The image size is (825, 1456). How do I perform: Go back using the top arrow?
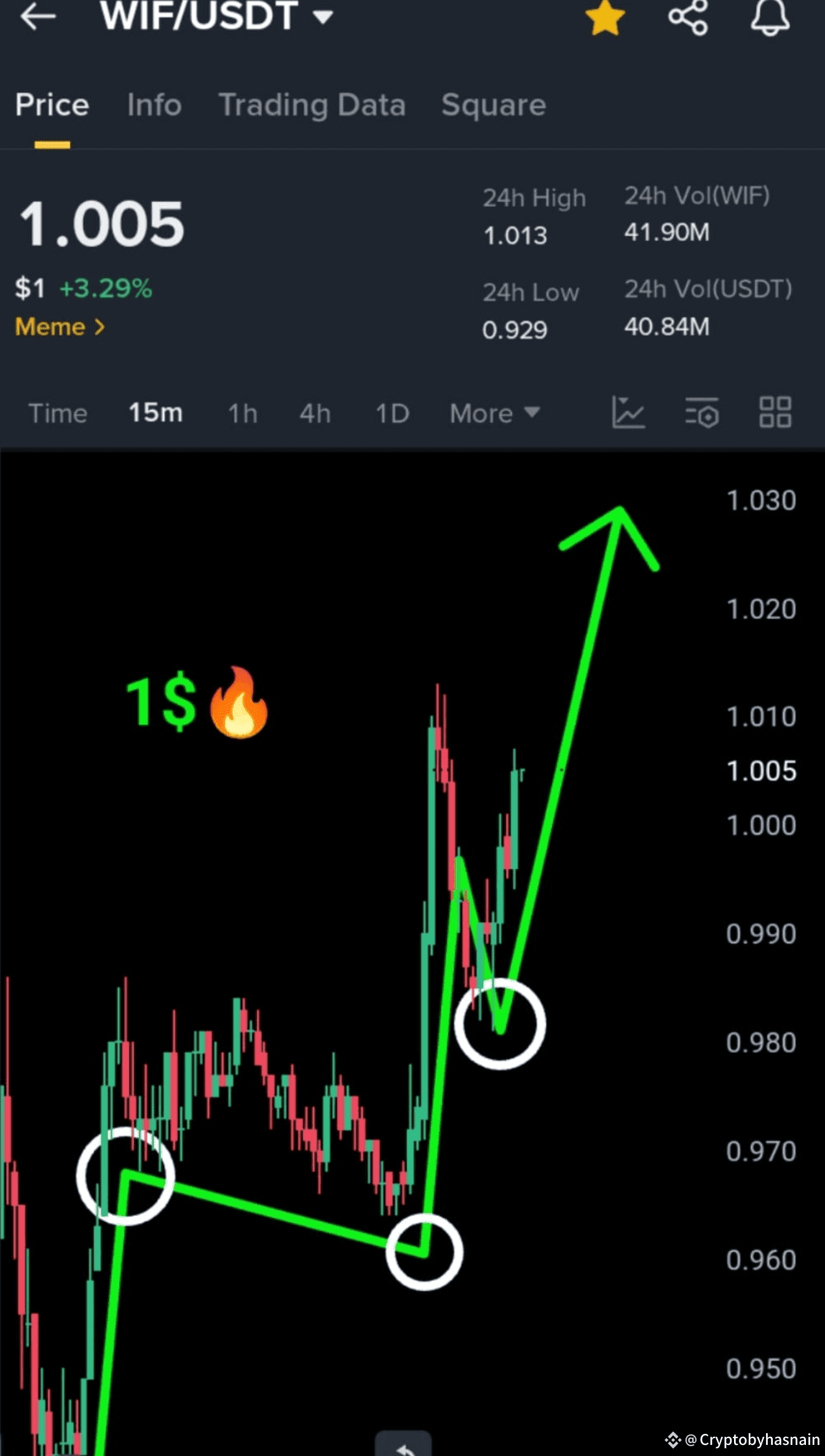[37, 17]
